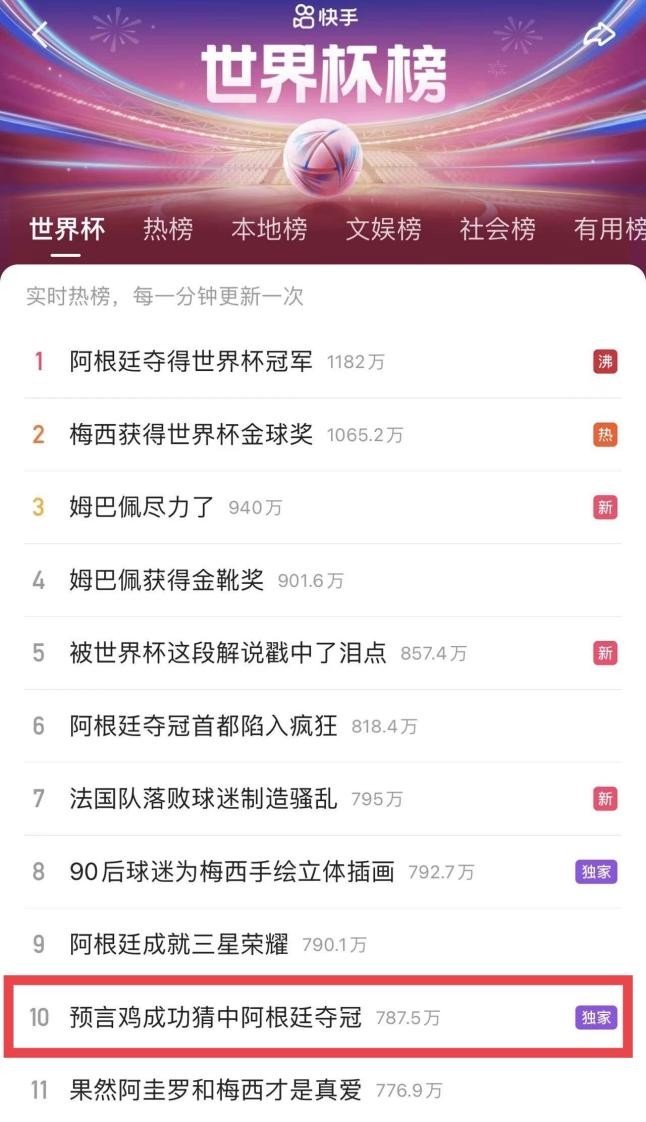646x1122 pixels.
Task: View topic 阿根廷成就三星荣耀
Action: click(x=179, y=944)
